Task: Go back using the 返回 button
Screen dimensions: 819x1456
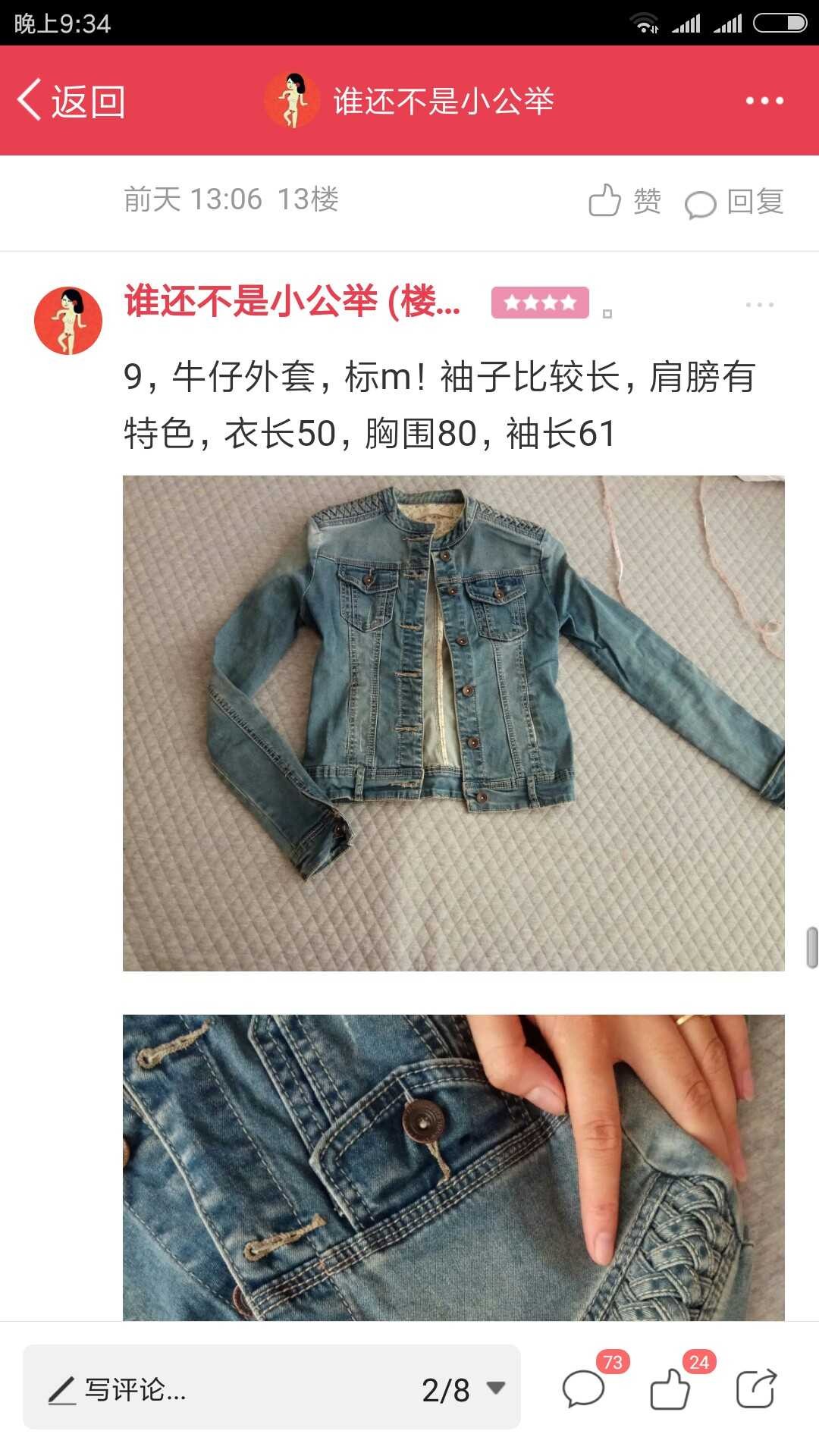Action: (71, 101)
